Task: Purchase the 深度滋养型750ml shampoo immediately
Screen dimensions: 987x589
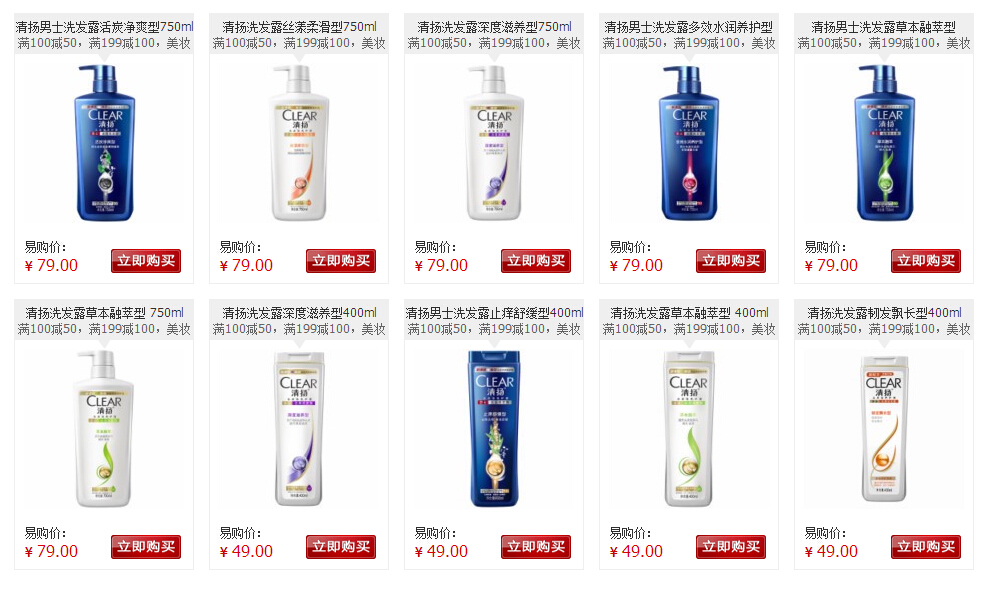Action: [x=535, y=261]
